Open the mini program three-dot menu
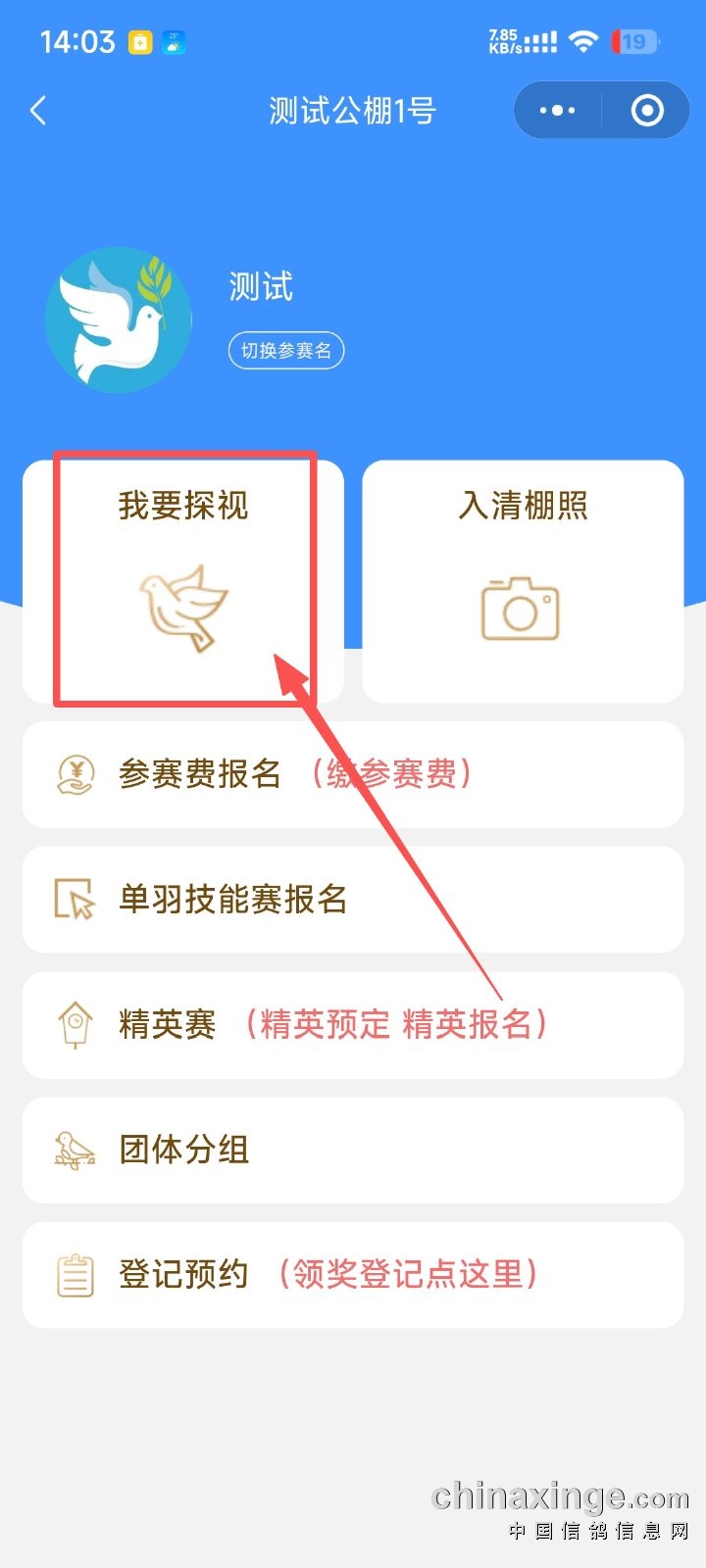706x1568 pixels. click(557, 111)
